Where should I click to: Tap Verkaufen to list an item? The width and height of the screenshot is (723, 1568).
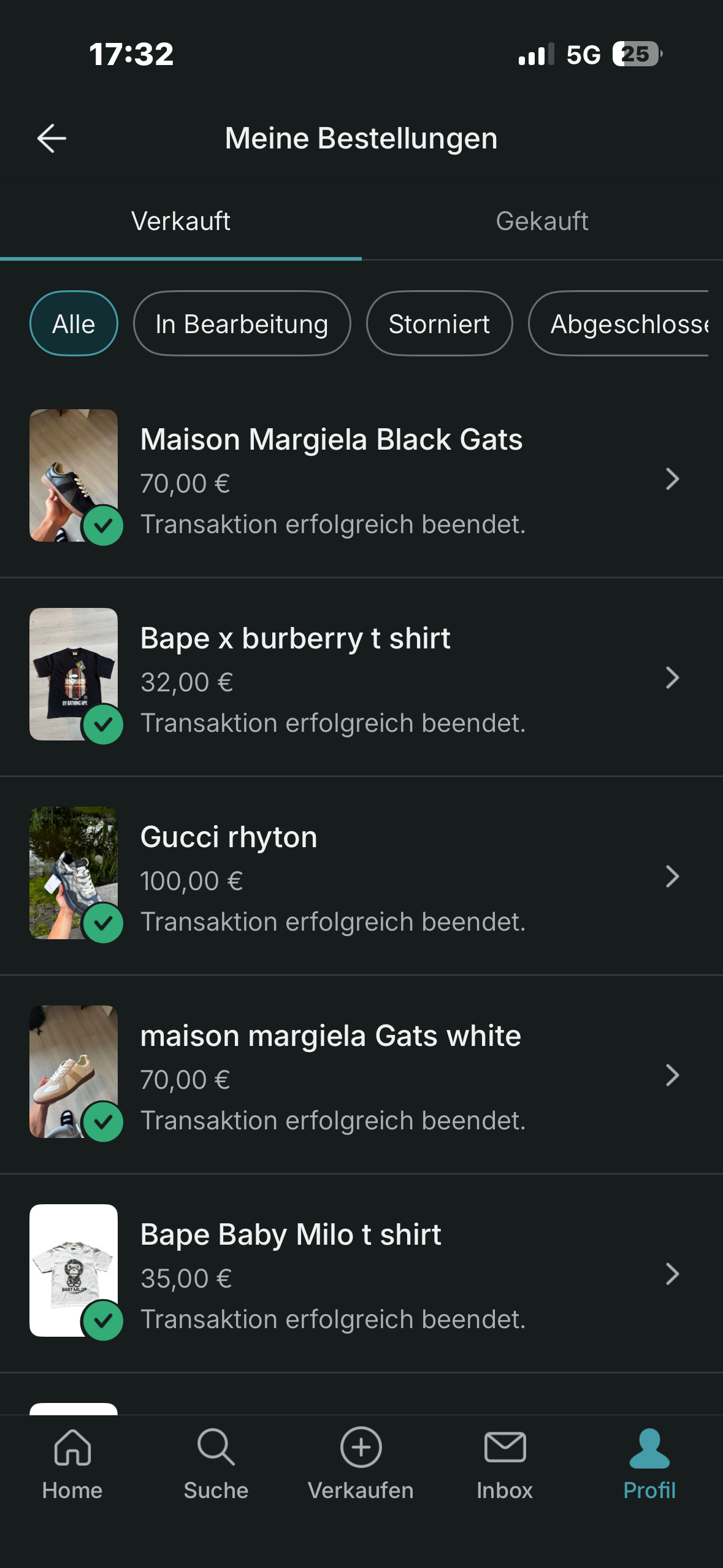pos(361,1464)
